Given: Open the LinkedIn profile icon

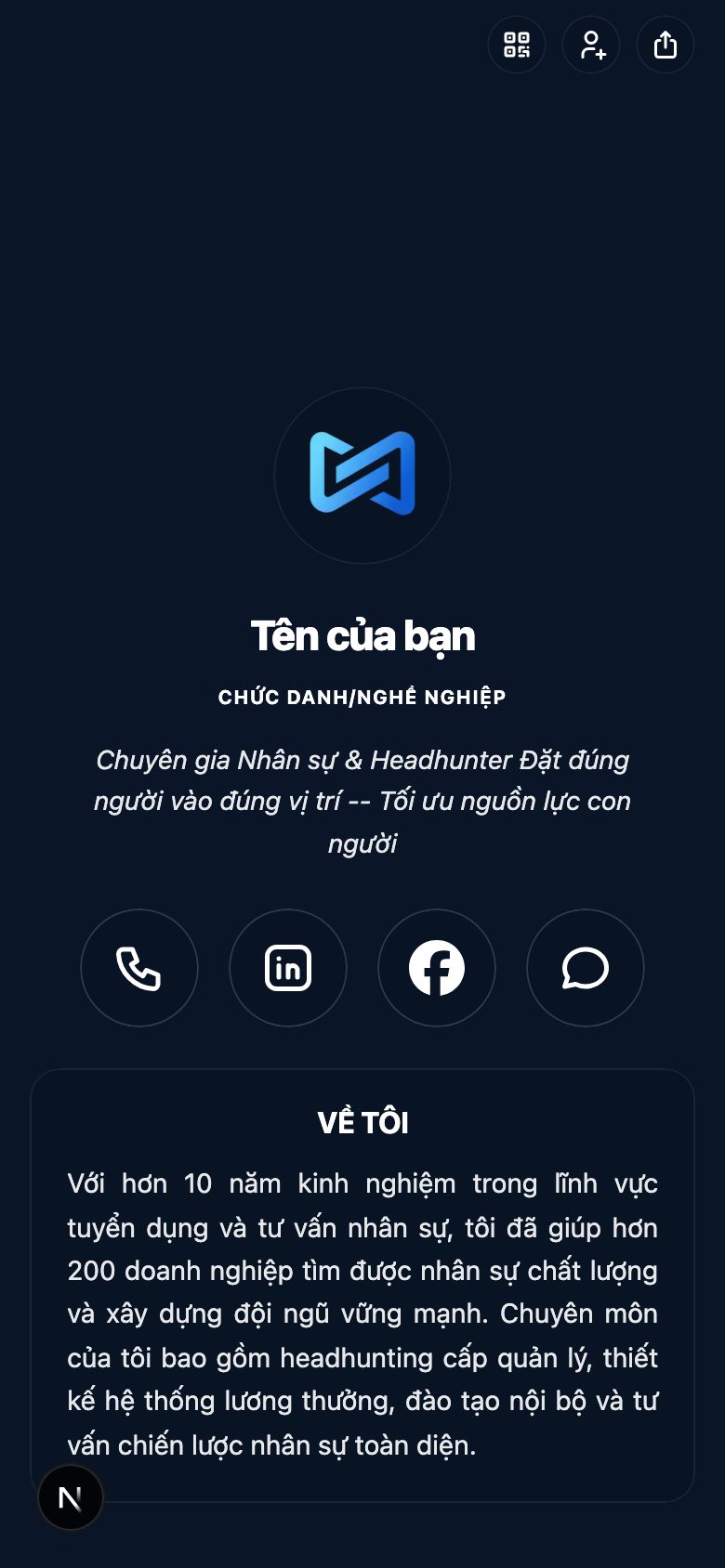Looking at the screenshot, I should coord(288,968).
